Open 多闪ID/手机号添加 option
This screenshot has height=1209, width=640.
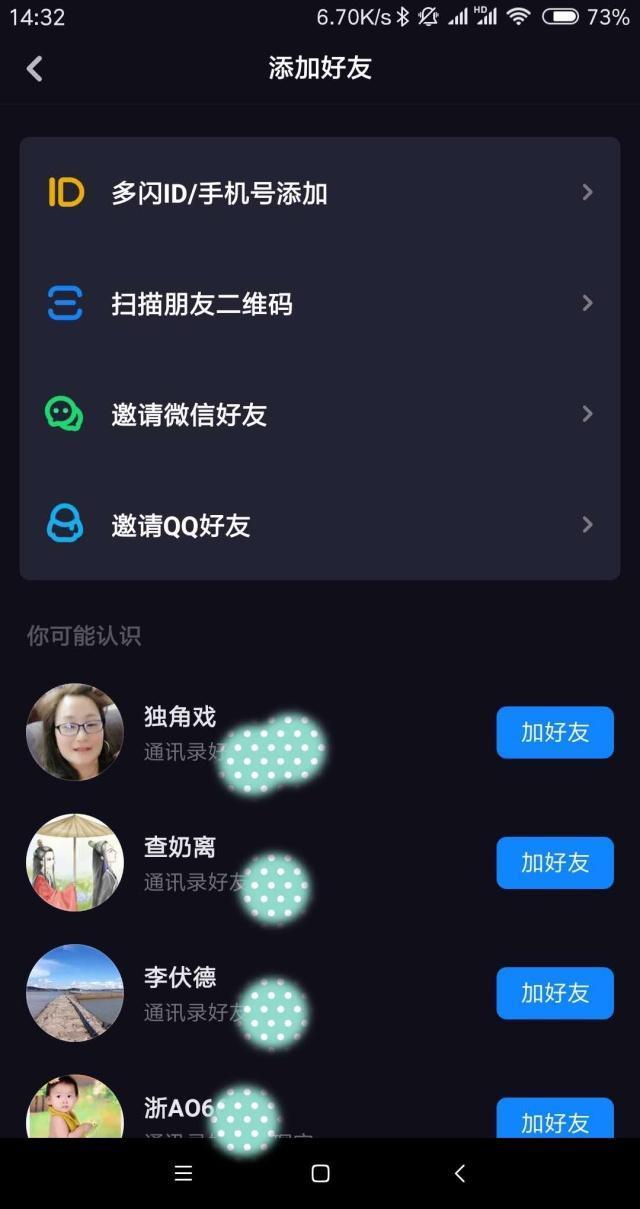click(x=319, y=193)
